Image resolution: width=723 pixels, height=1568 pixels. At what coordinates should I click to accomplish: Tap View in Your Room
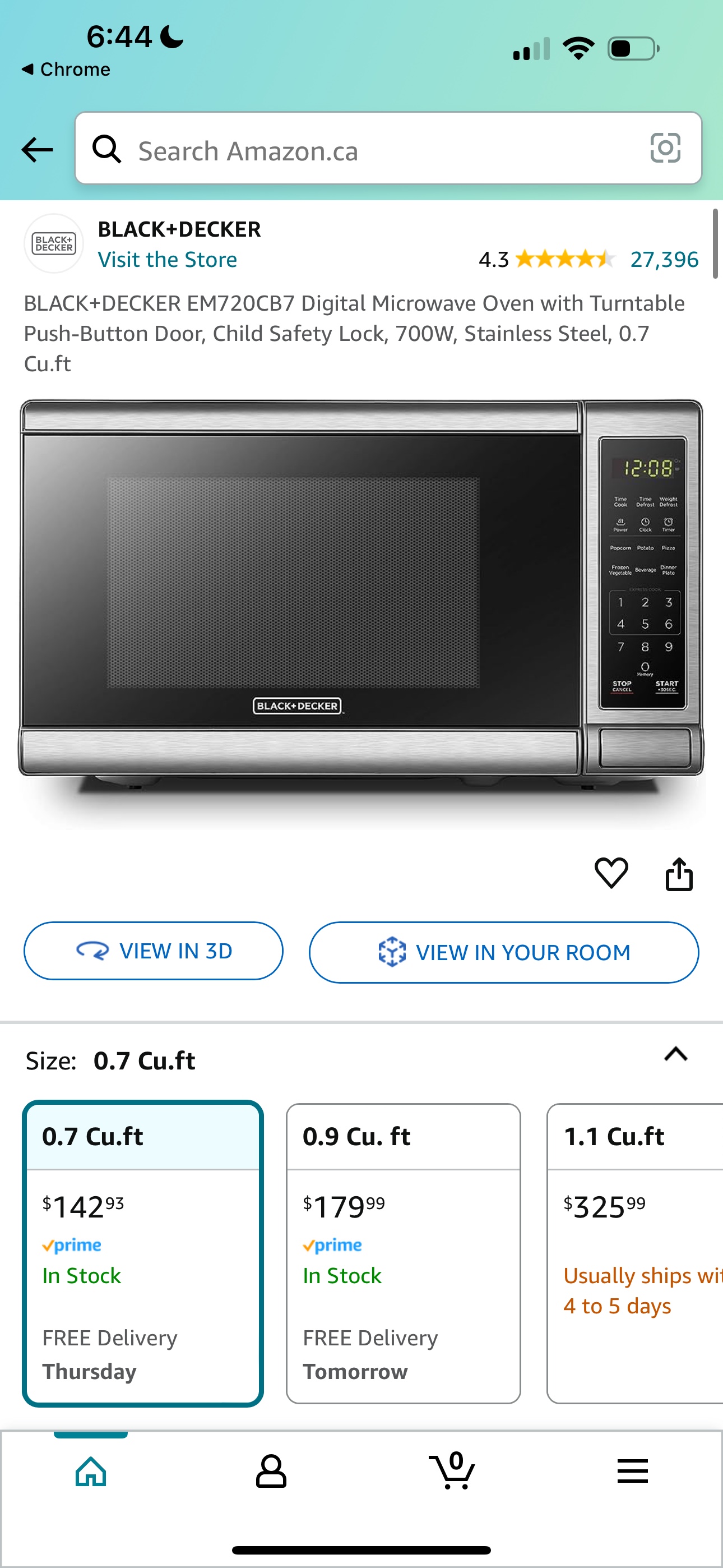(503, 953)
